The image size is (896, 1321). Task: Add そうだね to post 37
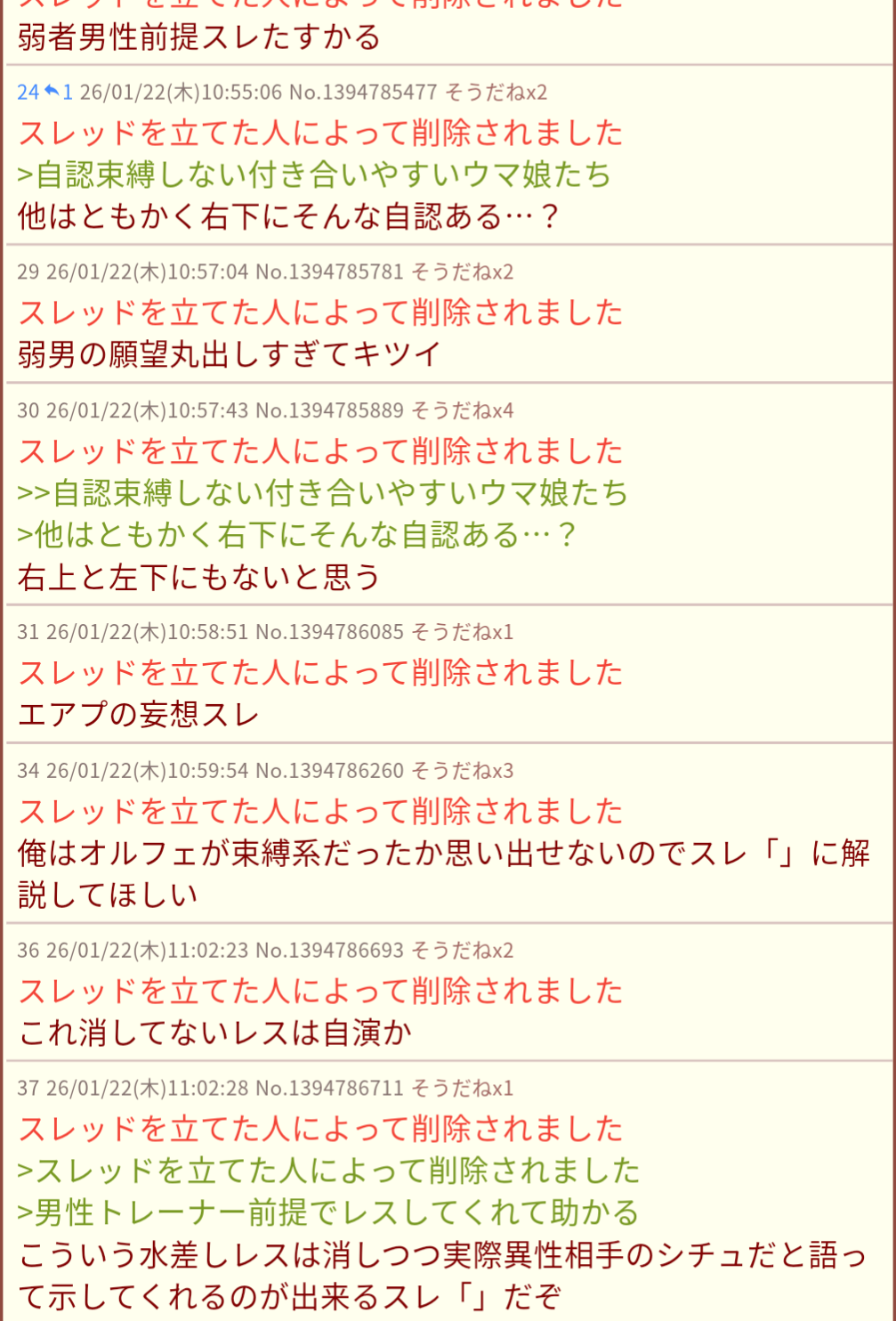coord(462,1089)
